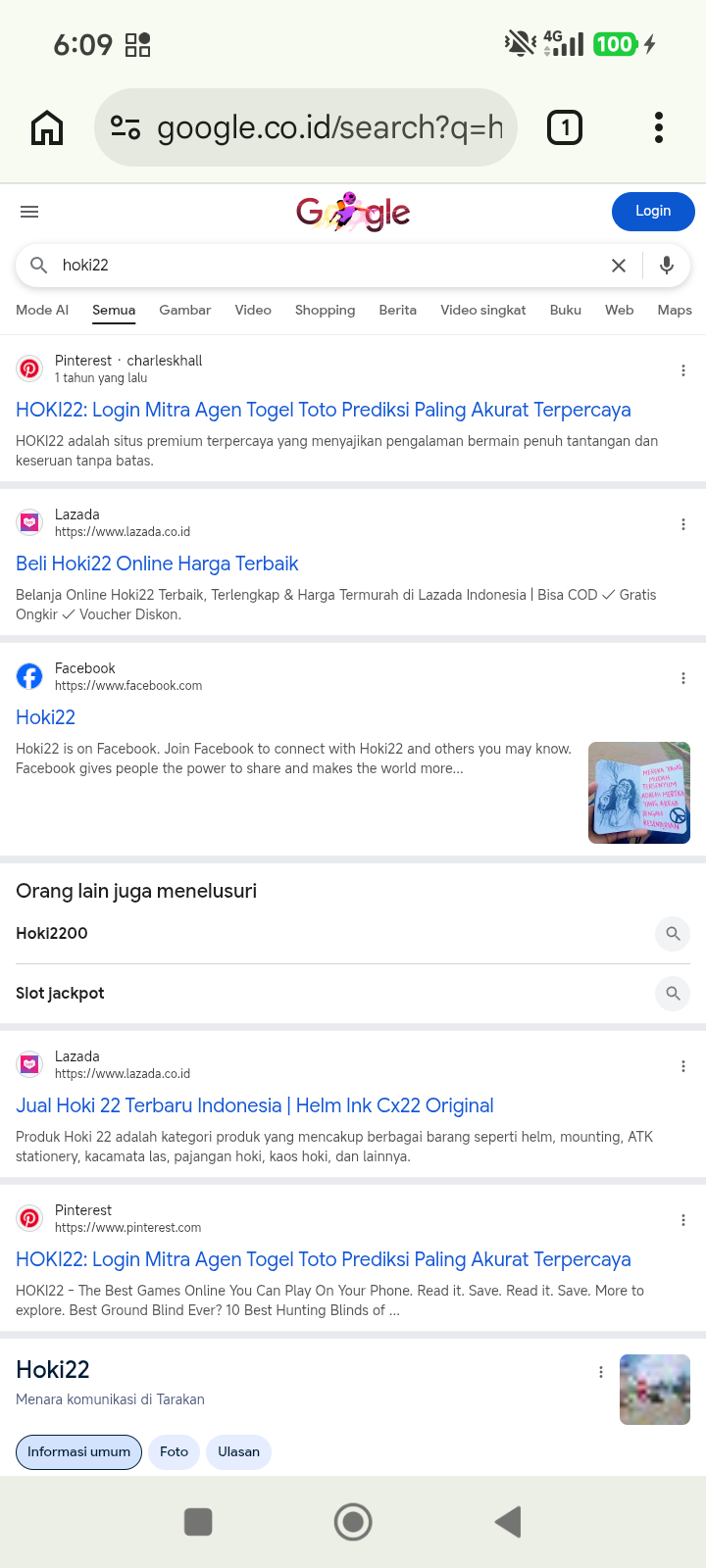The image size is (706, 1568).
Task: Open Jual Hoki 22 Terbaru Indonesia link
Action: pyautogui.click(x=255, y=1105)
